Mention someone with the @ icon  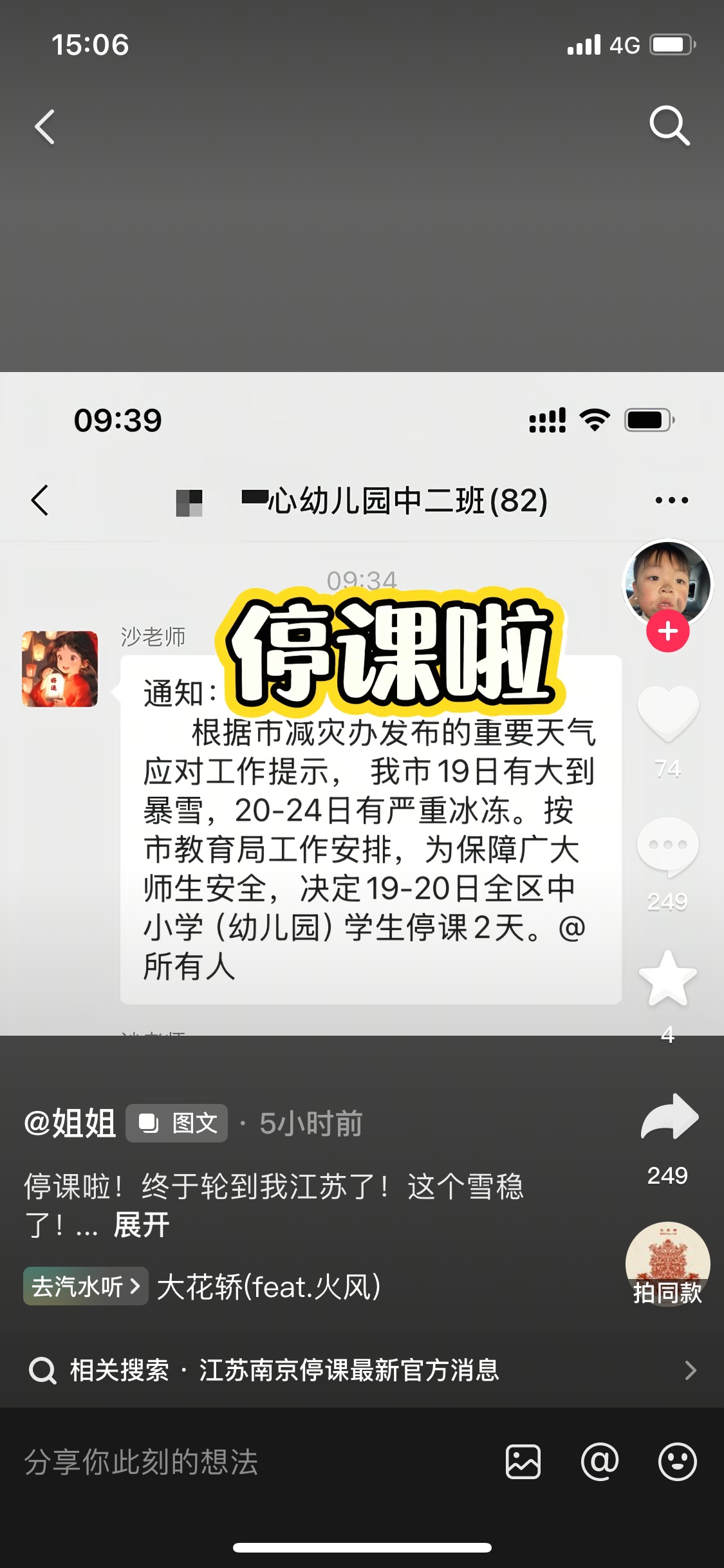tap(599, 1462)
